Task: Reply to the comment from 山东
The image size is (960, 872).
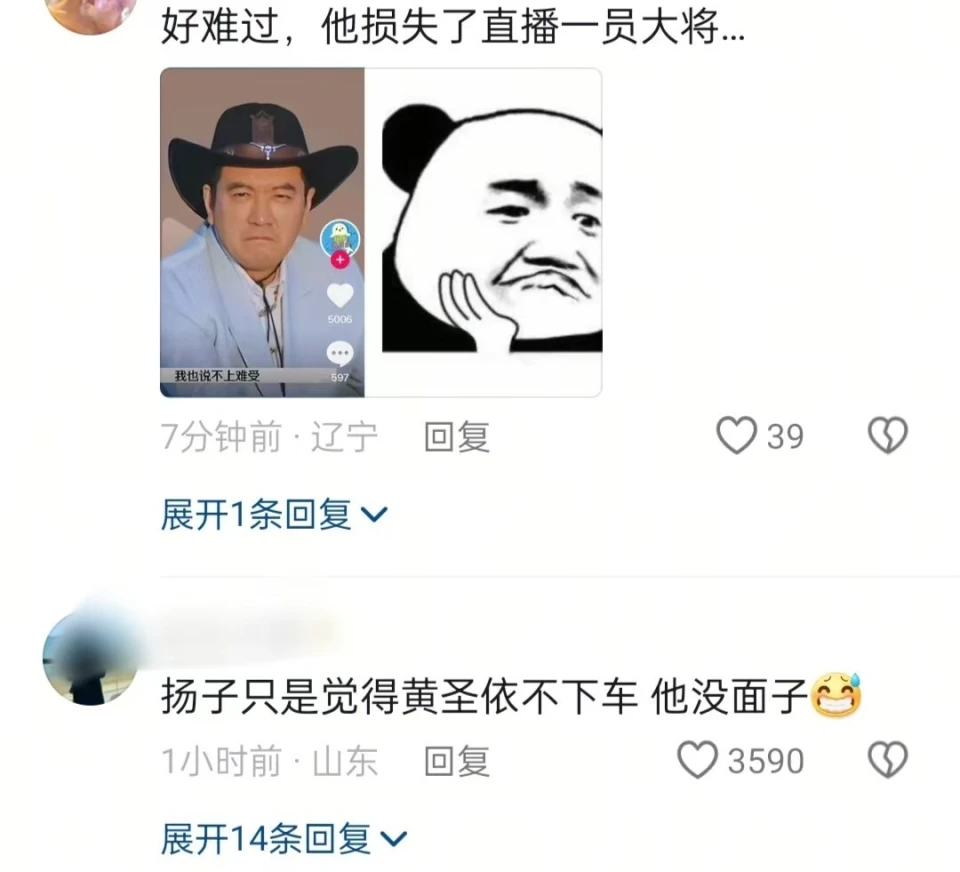Action: [x=457, y=761]
